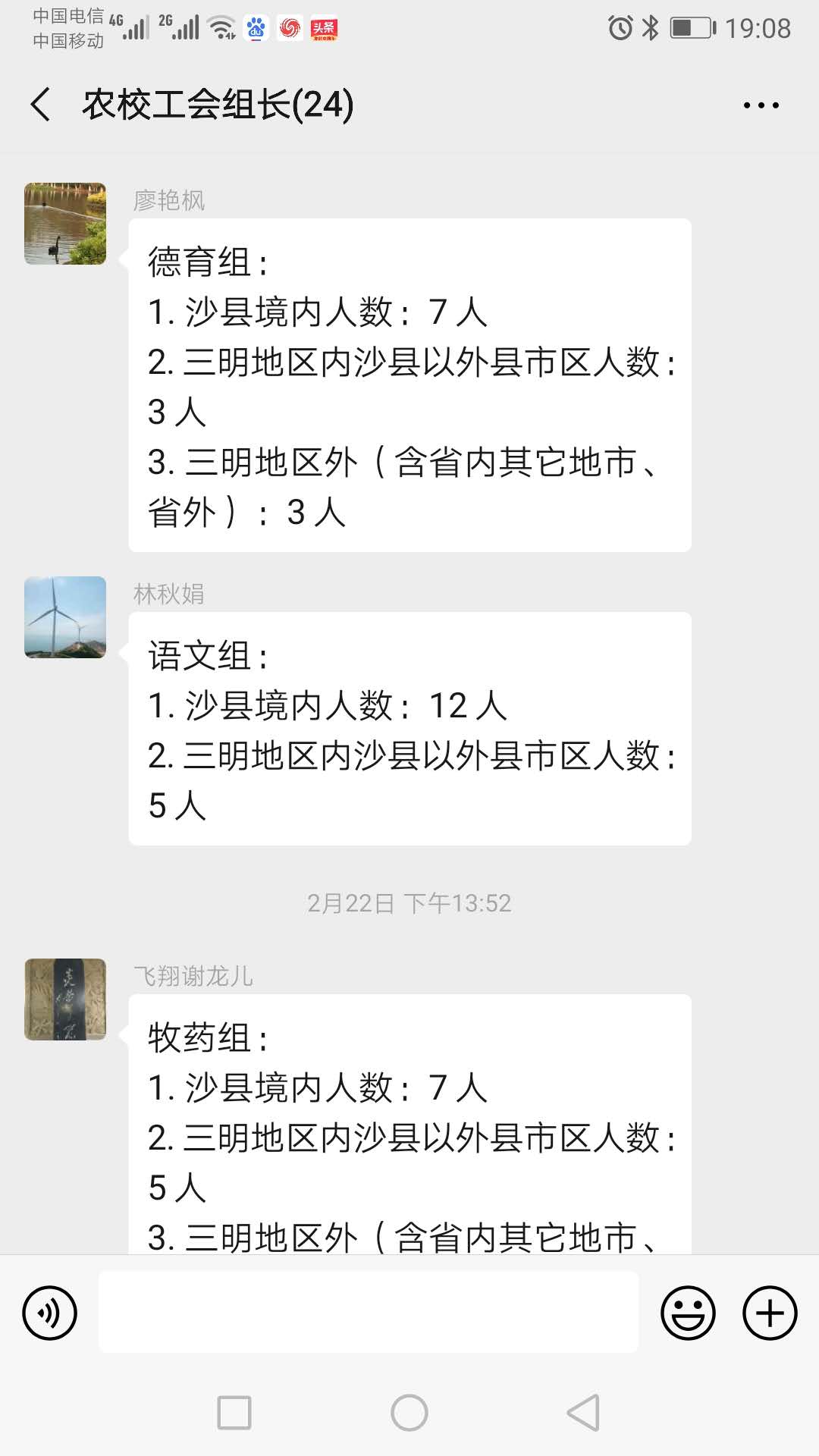Image resolution: width=819 pixels, height=1456 pixels.
Task: Go back from the group chat
Action: coord(41,105)
